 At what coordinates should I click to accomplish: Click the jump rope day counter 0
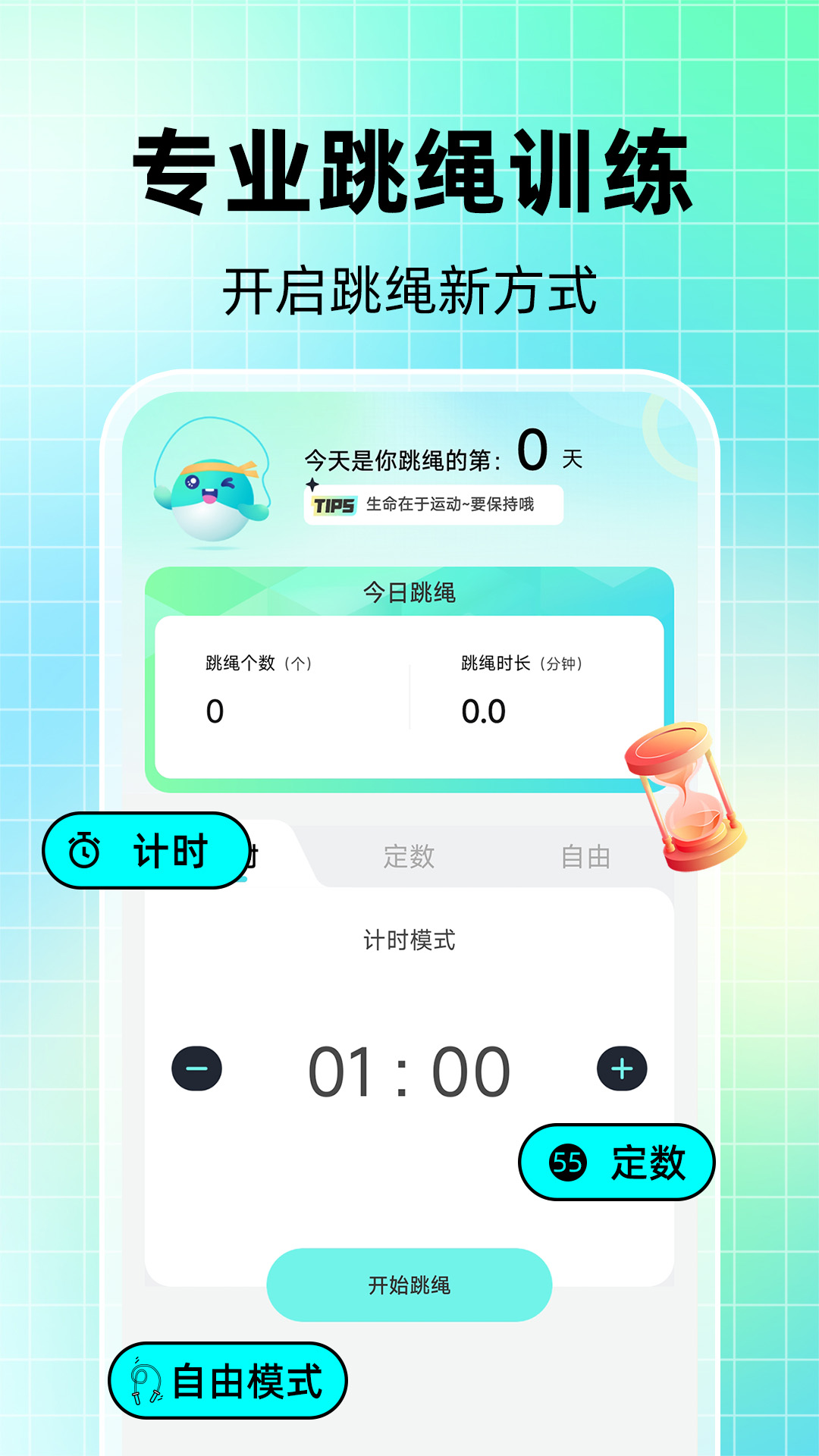[533, 453]
